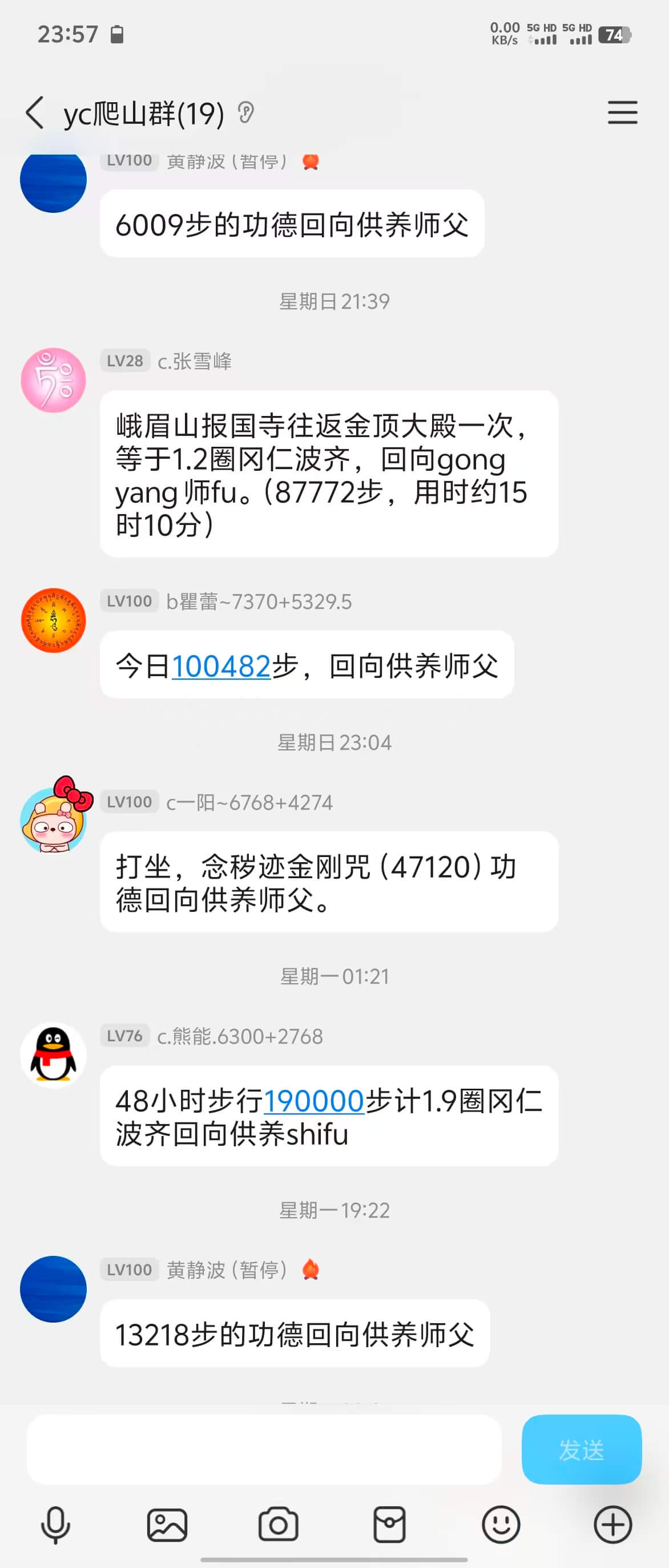Open c.熊能's penguin avatar profile
669x1568 pixels.
click(54, 1055)
